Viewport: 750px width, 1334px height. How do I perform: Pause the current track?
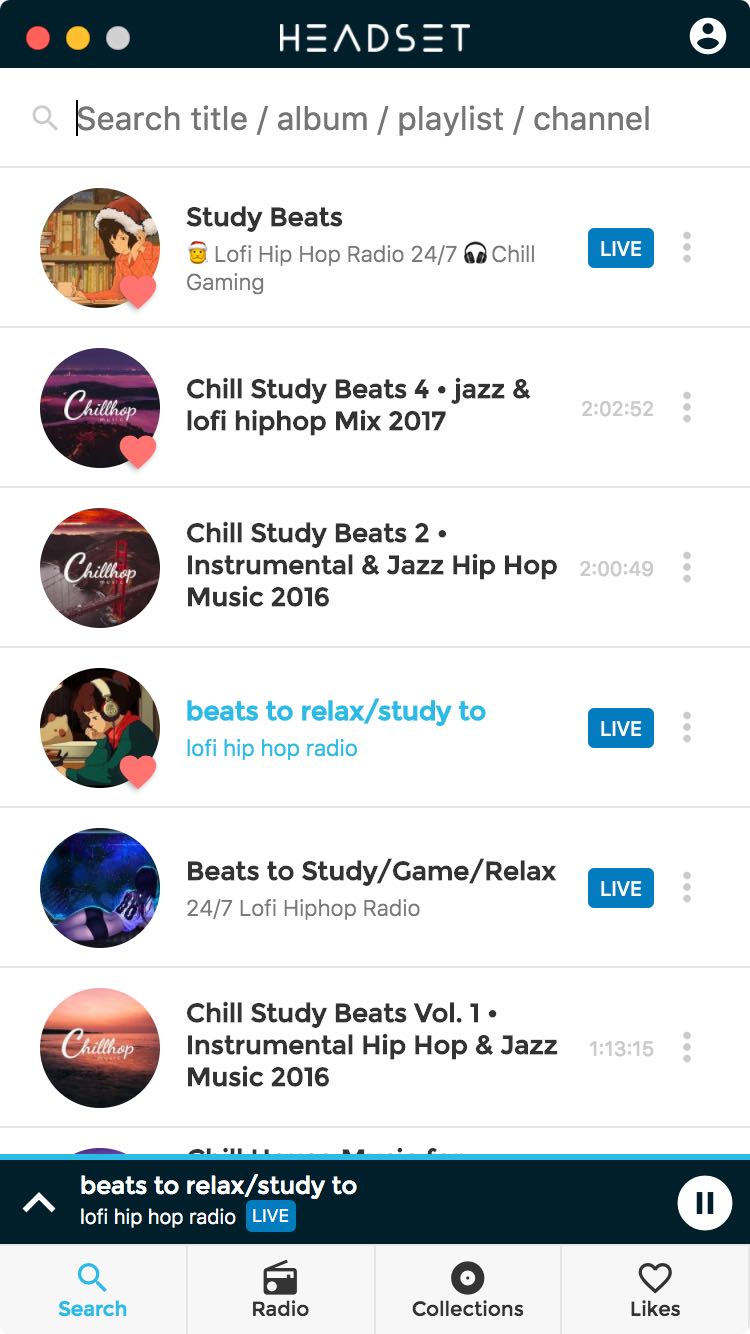pyautogui.click(x=705, y=1203)
